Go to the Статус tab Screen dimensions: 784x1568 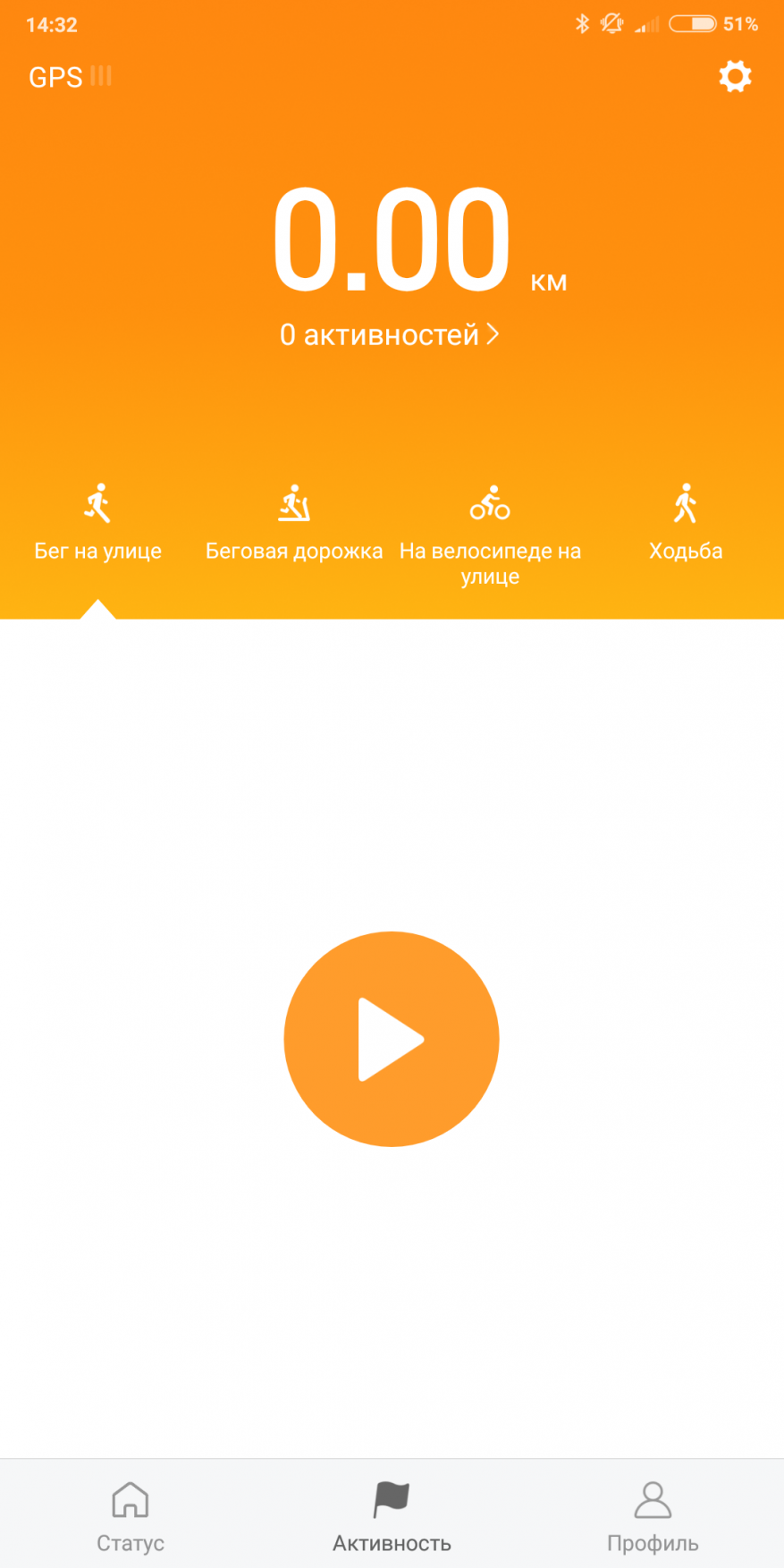coord(131,1516)
